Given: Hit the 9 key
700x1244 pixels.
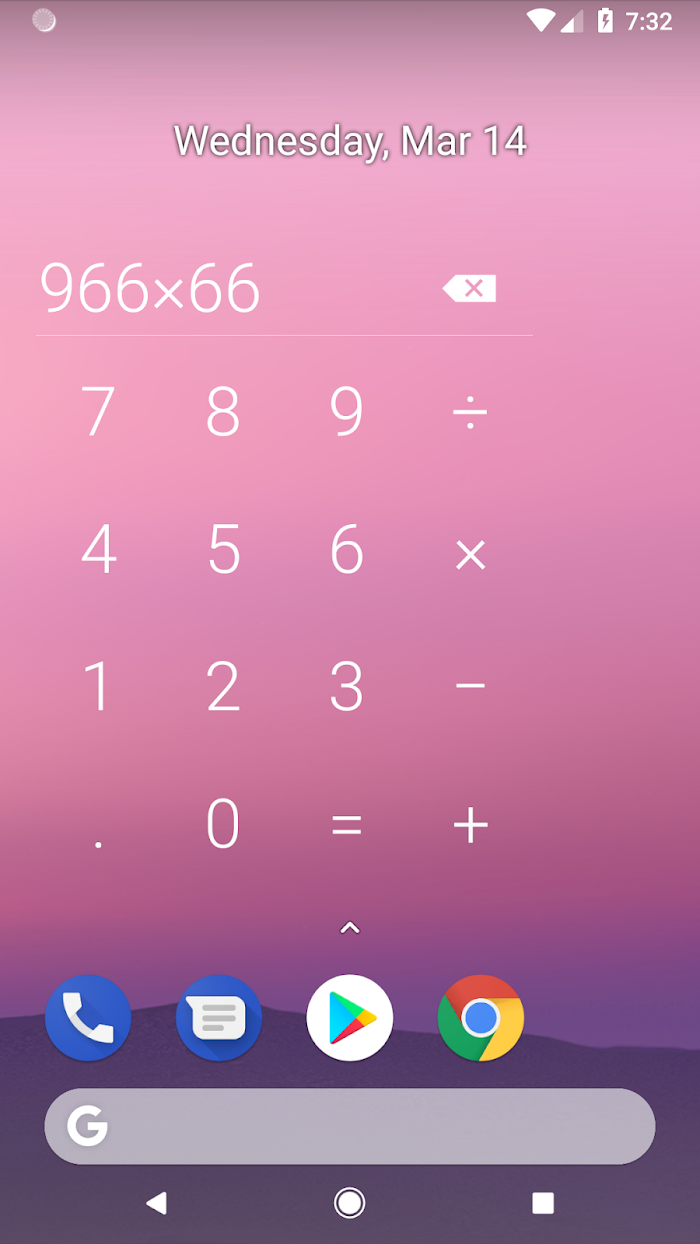Looking at the screenshot, I should (x=346, y=411).
